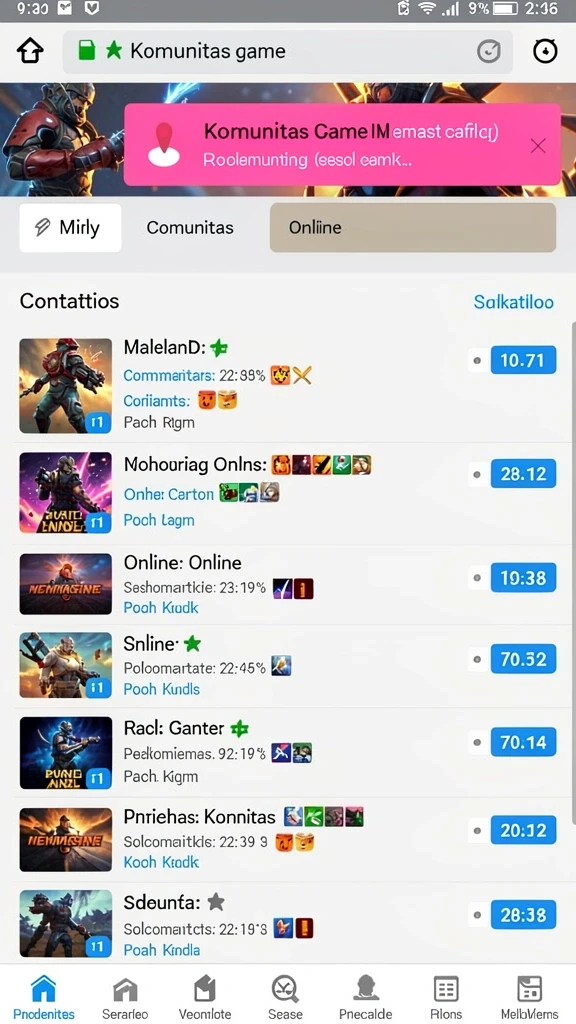Switch to the Veomlote tab

click(x=205, y=997)
